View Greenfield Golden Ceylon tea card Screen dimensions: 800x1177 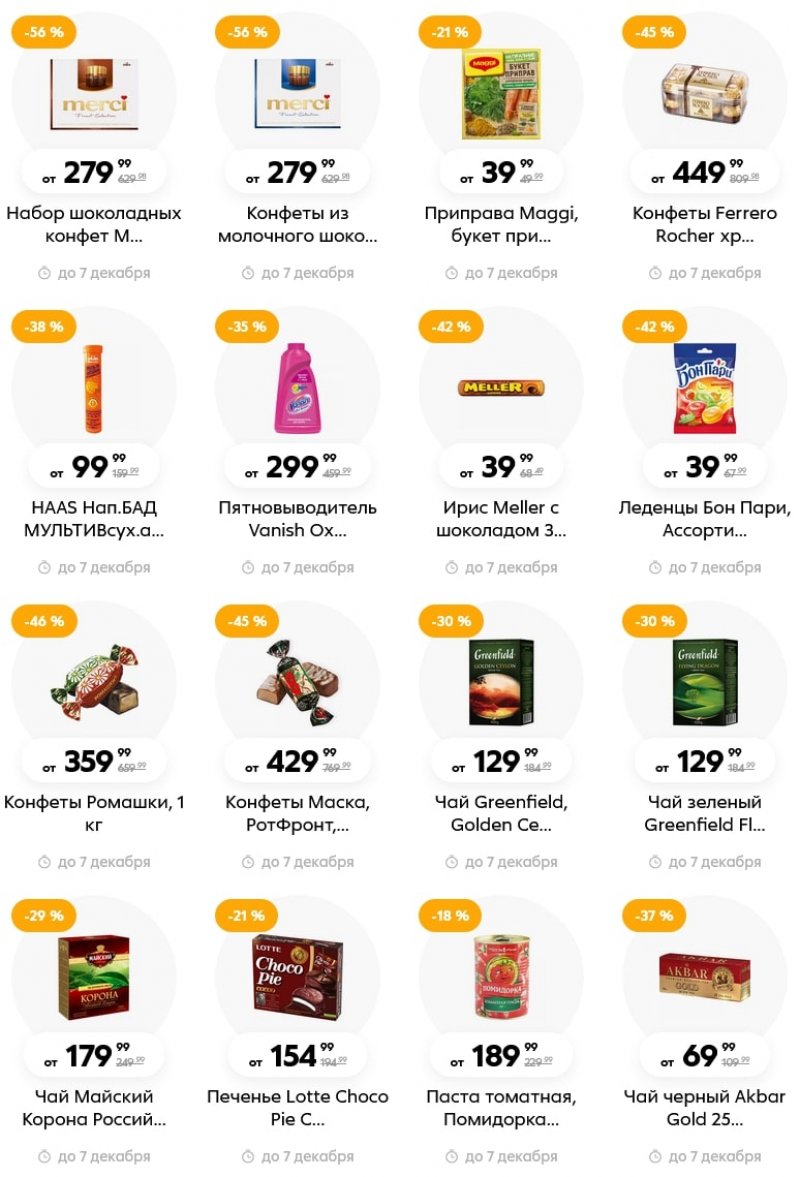click(x=501, y=683)
